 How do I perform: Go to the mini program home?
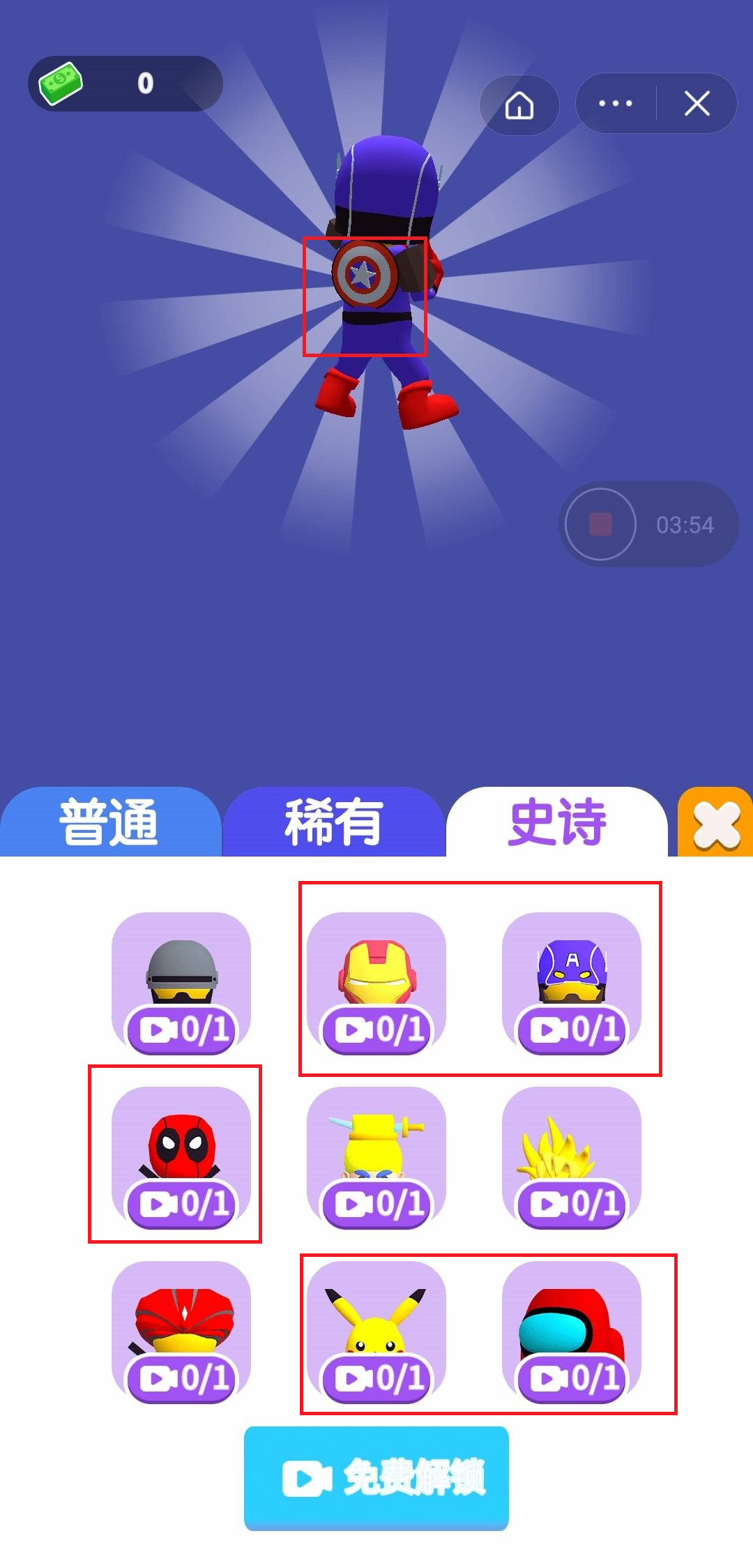tap(519, 105)
